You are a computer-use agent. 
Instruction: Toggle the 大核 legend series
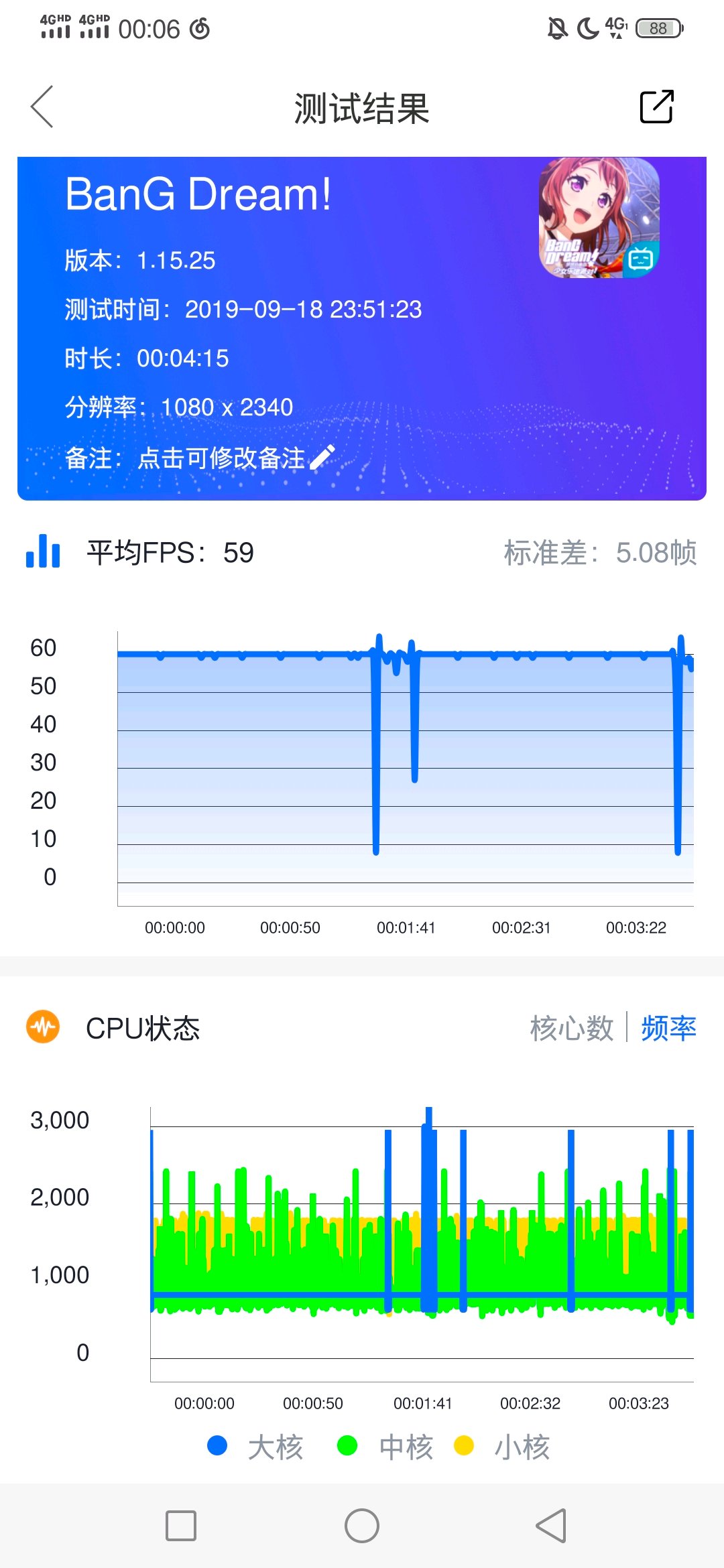coord(255,1447)
